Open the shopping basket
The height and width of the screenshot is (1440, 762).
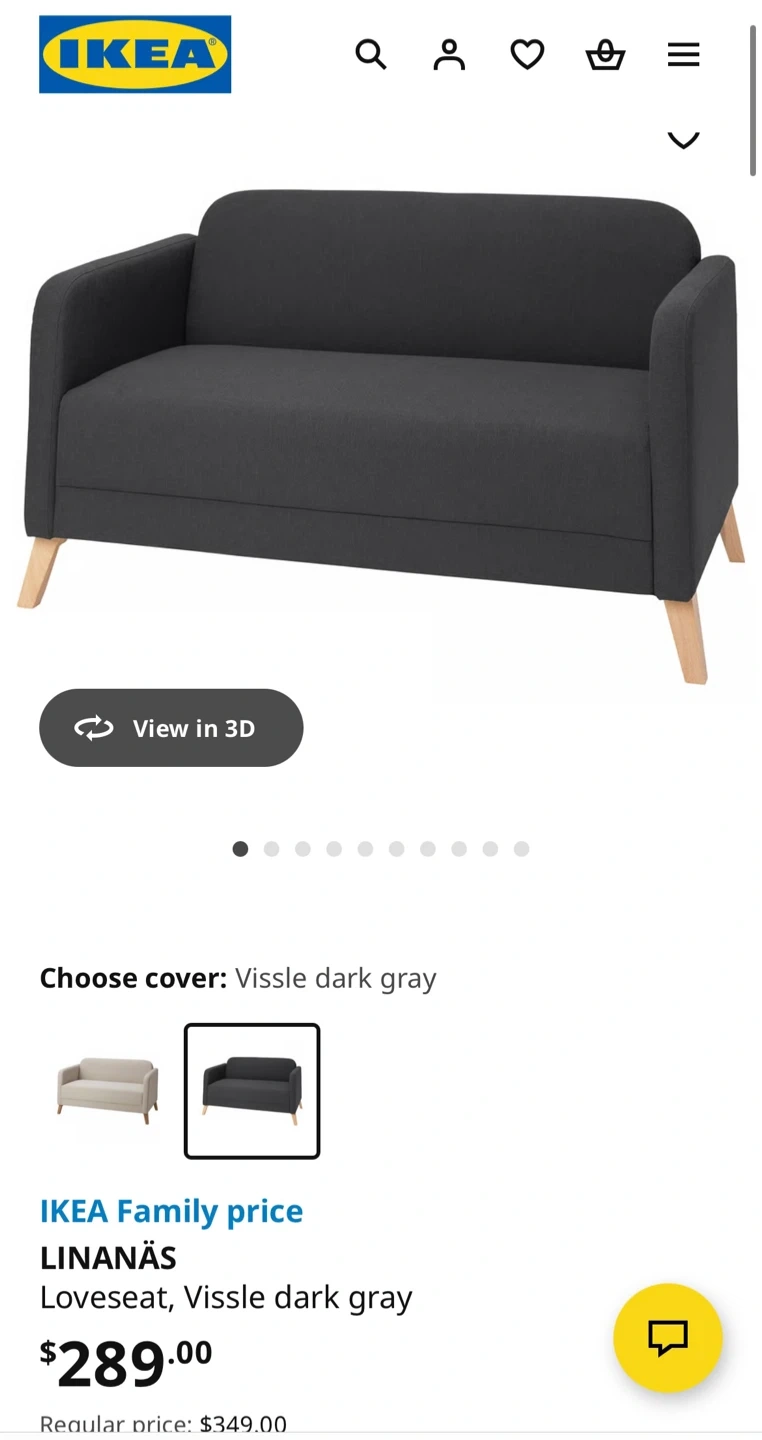605,54
